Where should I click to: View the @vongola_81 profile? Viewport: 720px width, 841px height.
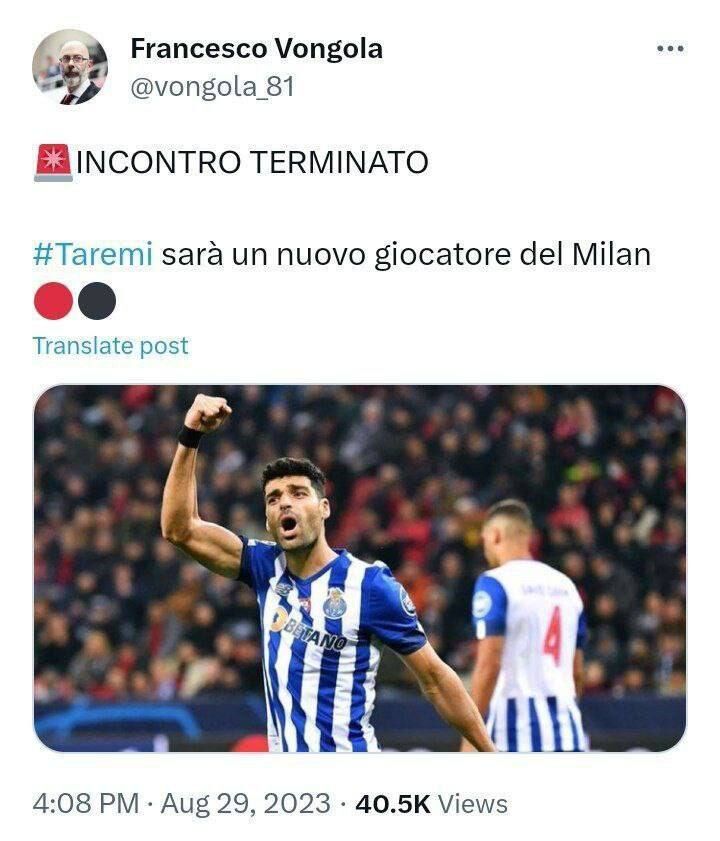(212, 87)
